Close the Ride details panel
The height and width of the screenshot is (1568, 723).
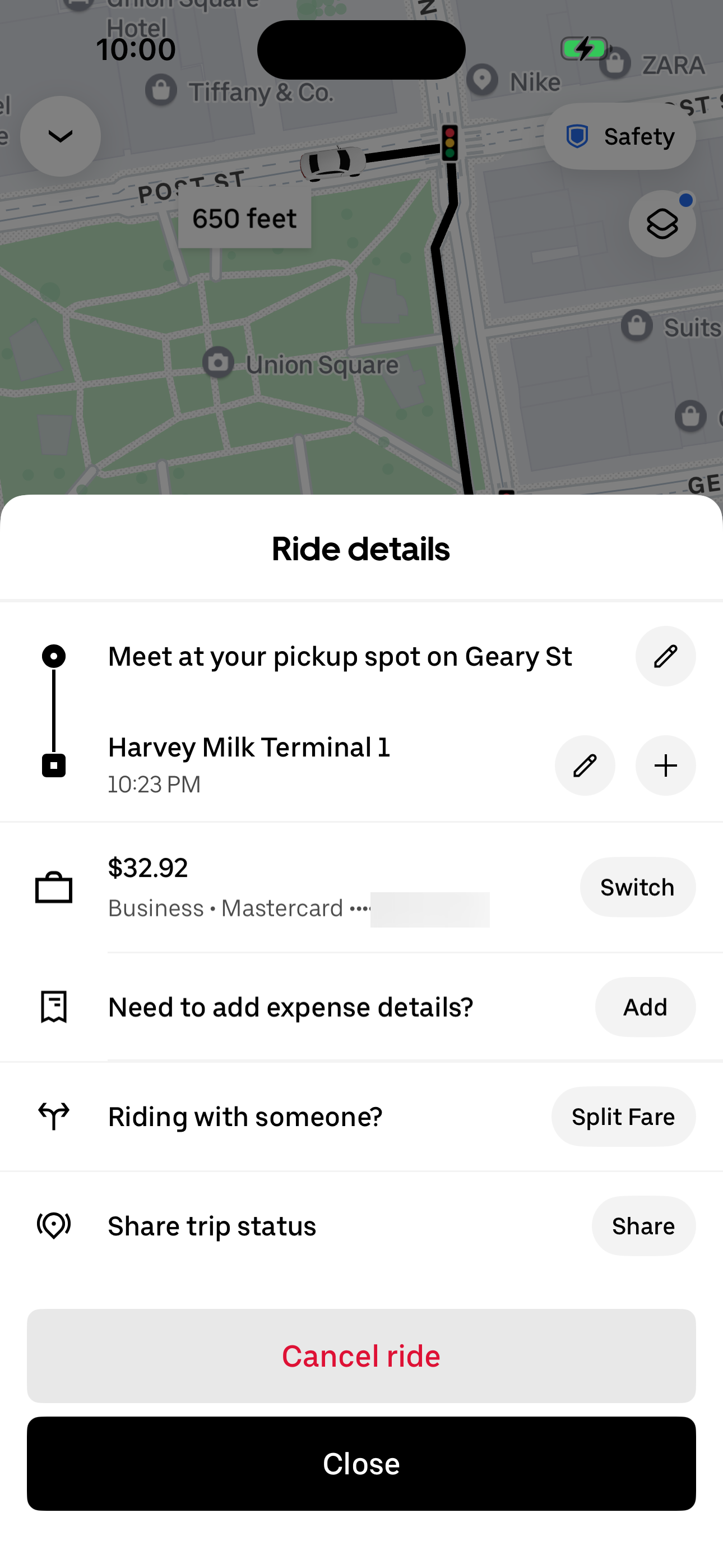(361, 1463)
